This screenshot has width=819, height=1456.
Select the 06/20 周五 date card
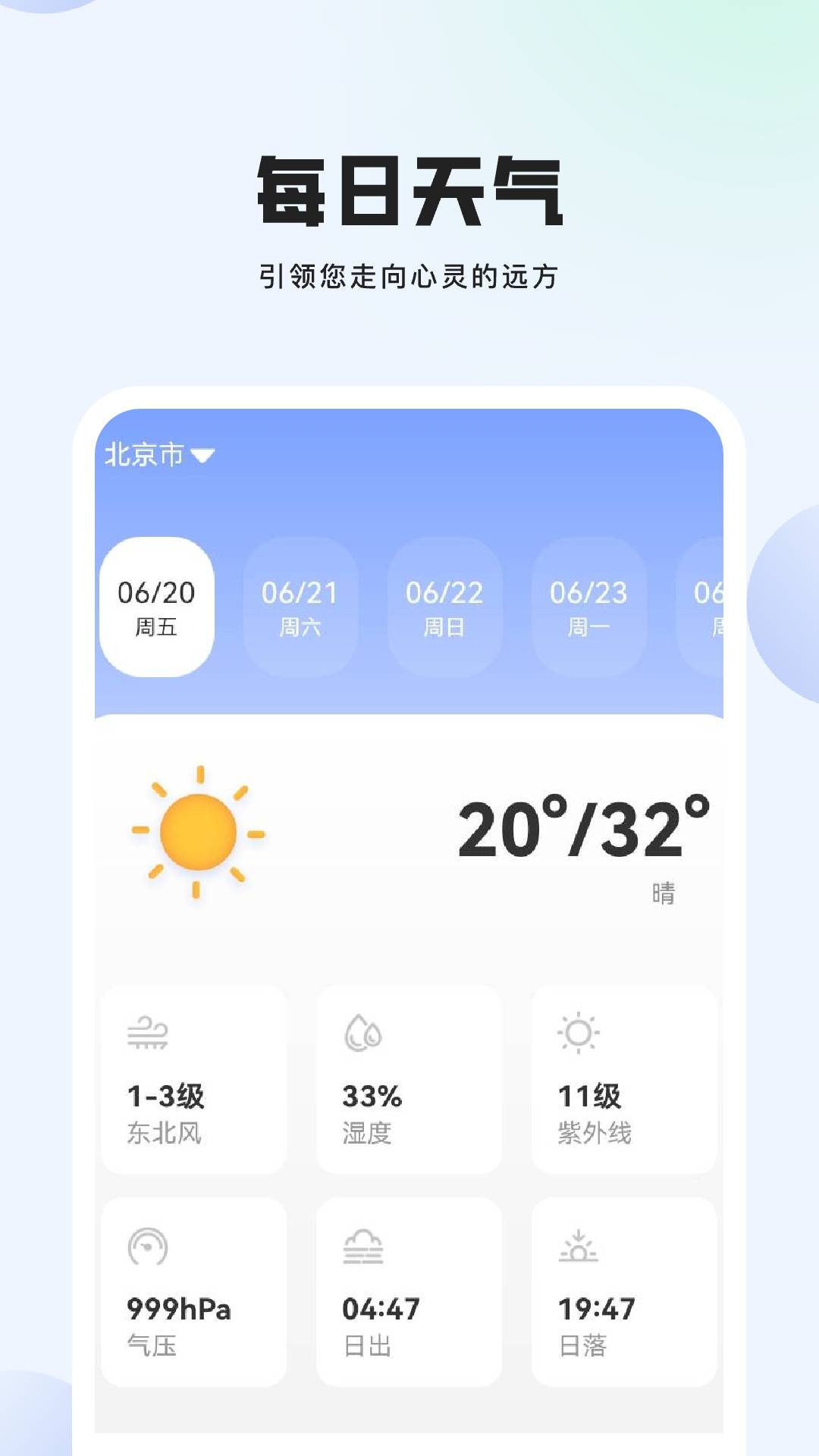point(157,607)
